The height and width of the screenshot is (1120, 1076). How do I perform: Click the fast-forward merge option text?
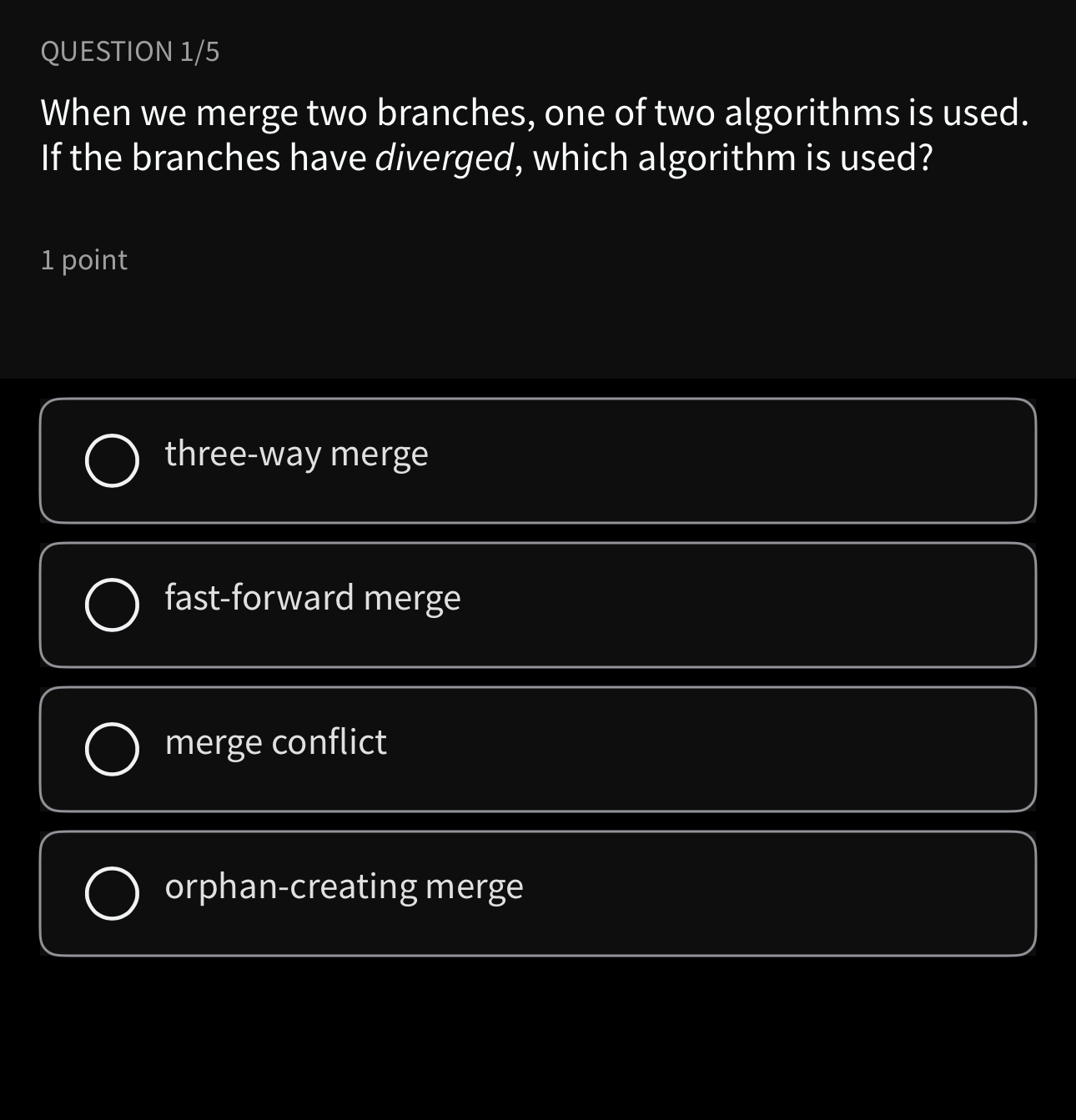(312, 597)
